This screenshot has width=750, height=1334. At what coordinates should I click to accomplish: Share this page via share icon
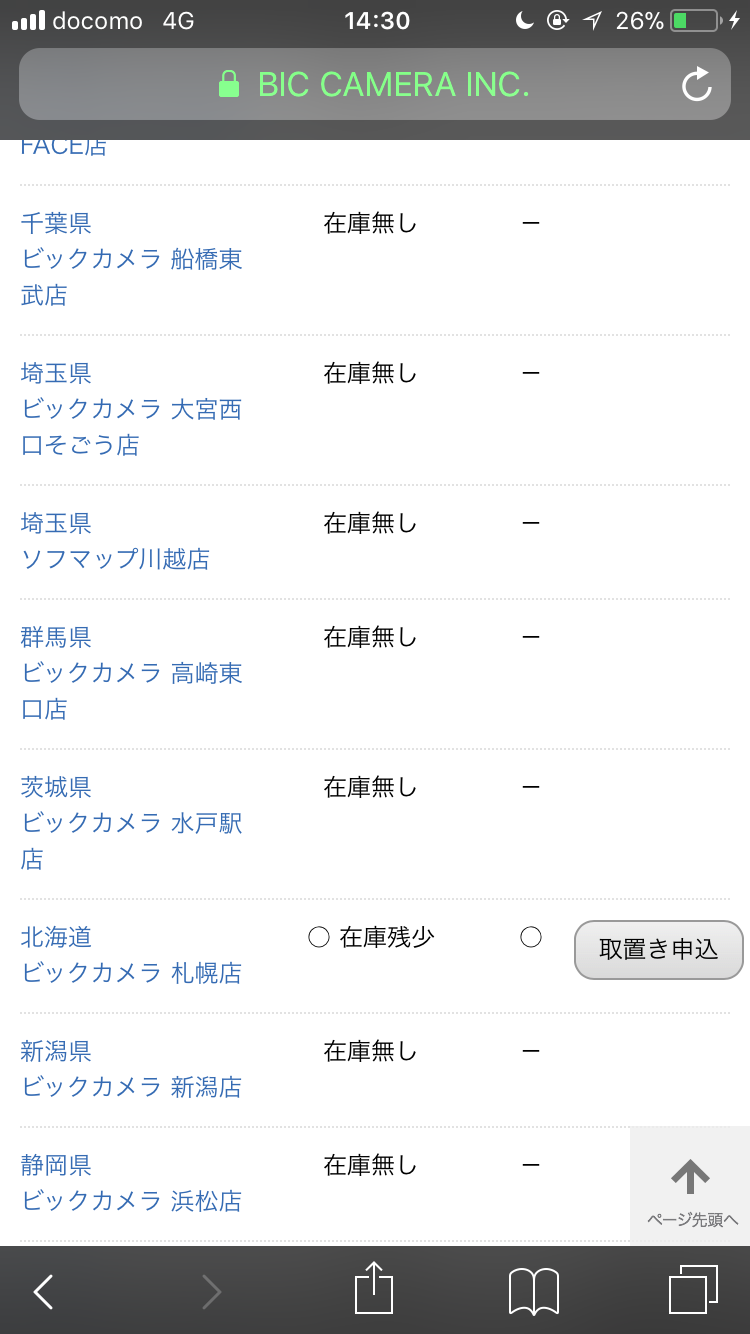pos(374,1288)
